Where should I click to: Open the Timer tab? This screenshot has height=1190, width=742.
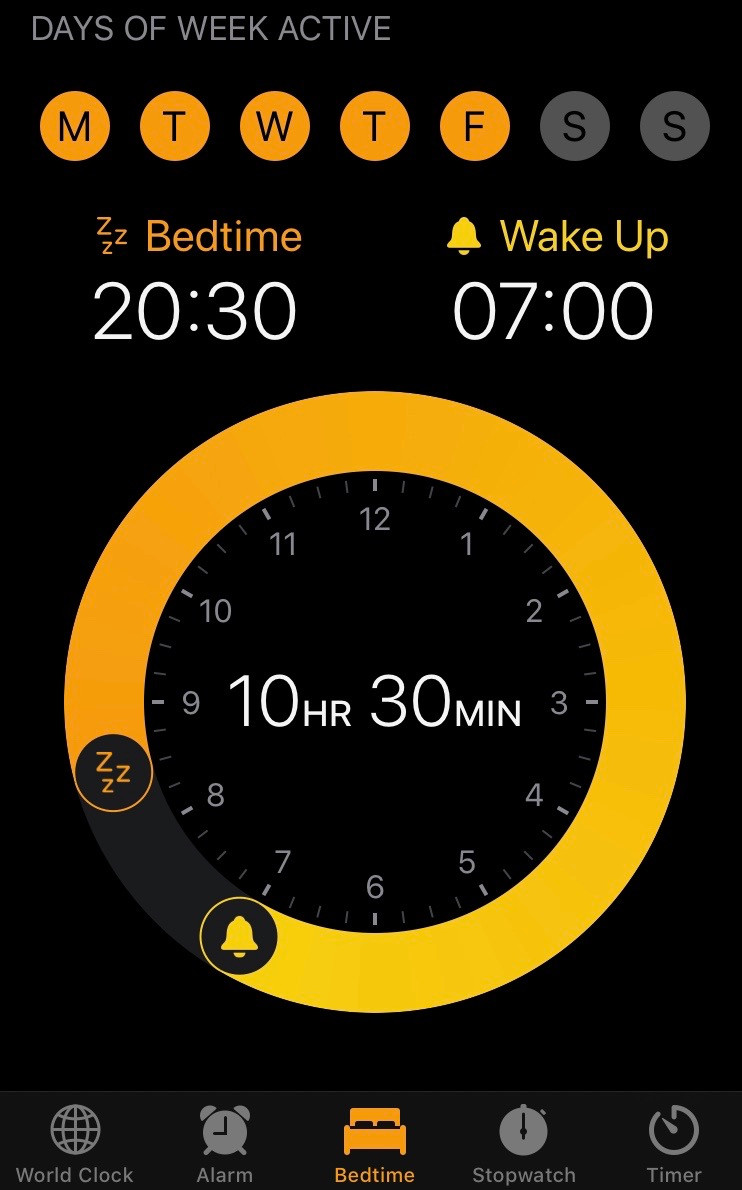[674, 1144]
